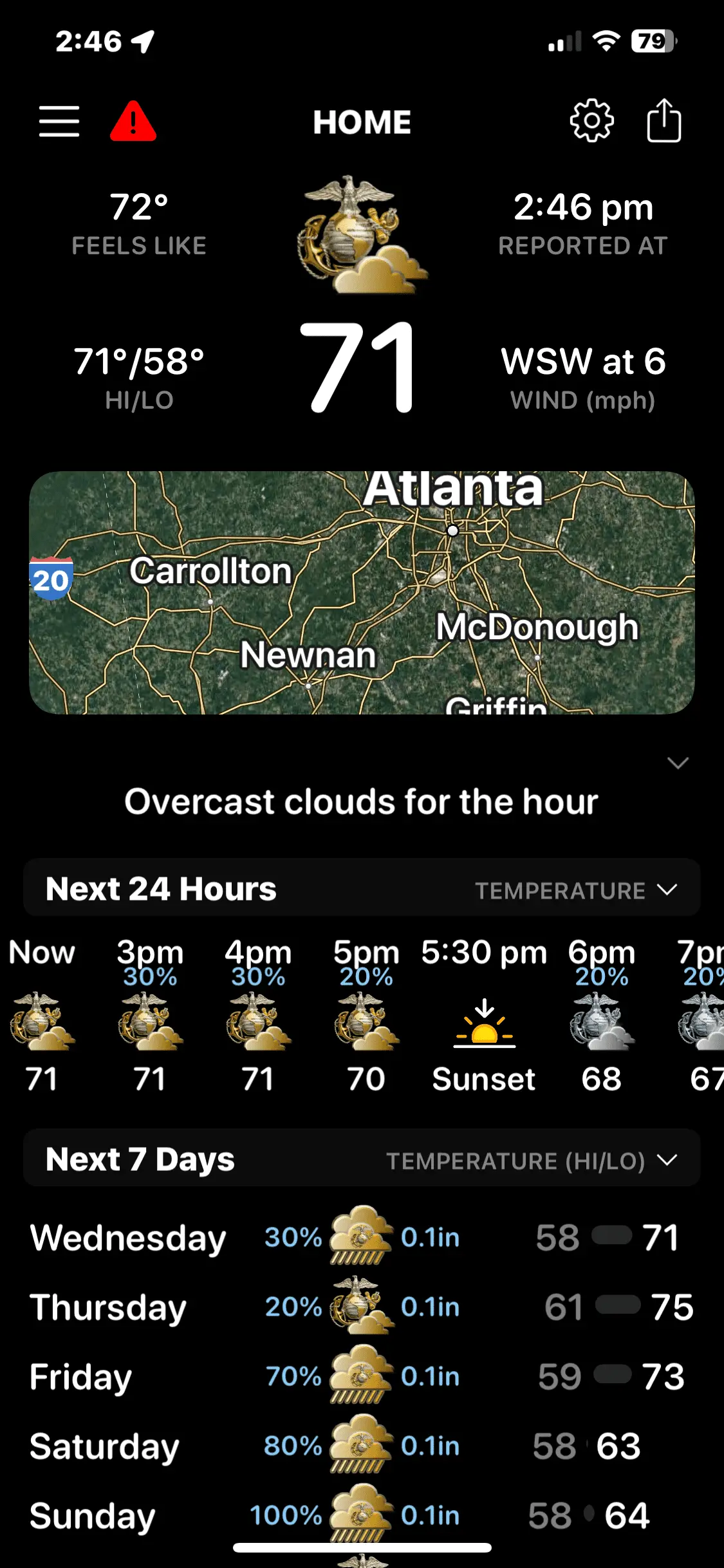Change the Next 7 Days TEMPERATURE (HI/LO) dropdown
This screenshot has width=724, height=1568.
tap(532, 1161)
